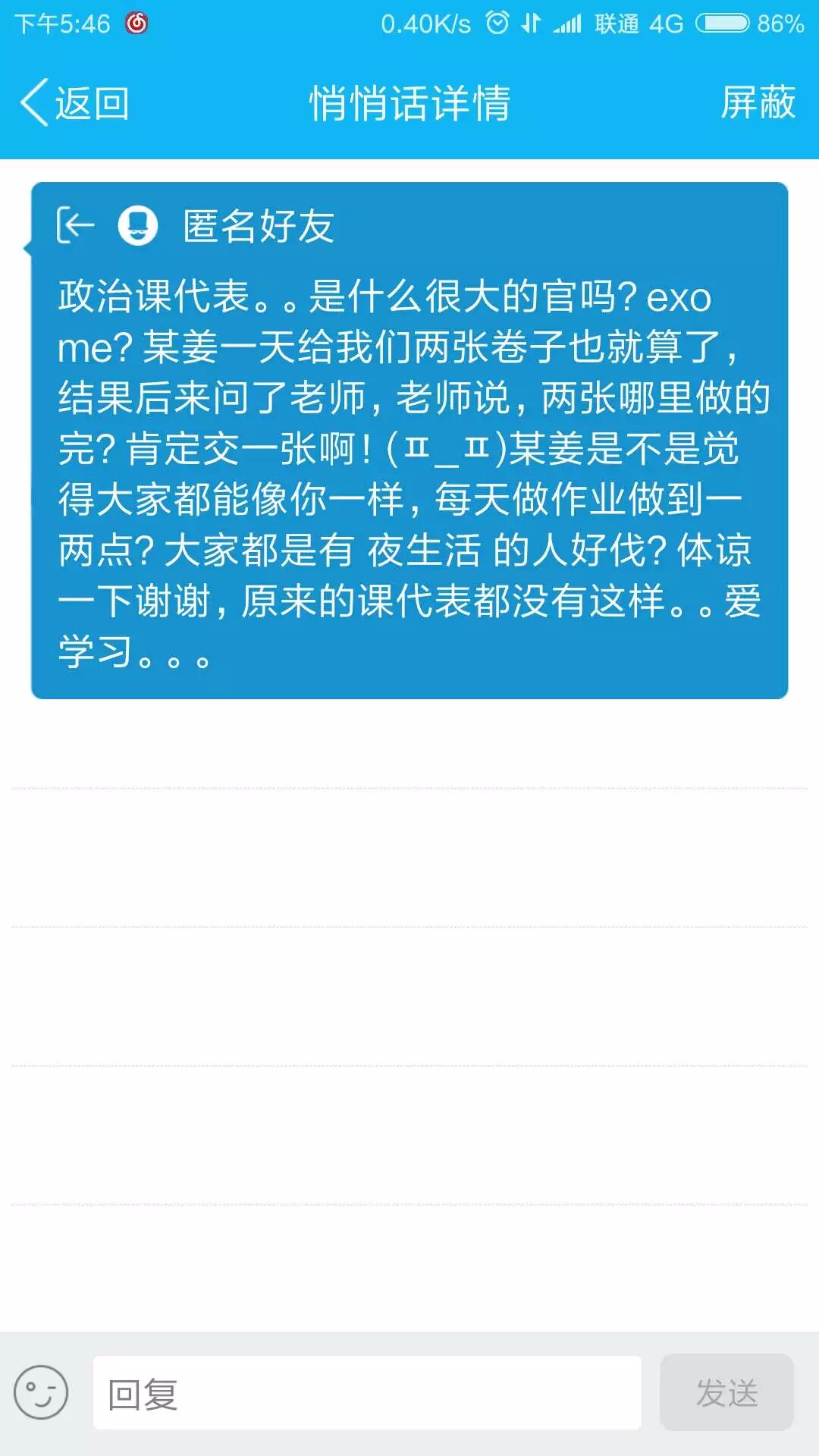Tap the anonymous friend's avatar icon
This screenshot has width=819, height=1456.
pyautogui.click(x=138, y=226)
